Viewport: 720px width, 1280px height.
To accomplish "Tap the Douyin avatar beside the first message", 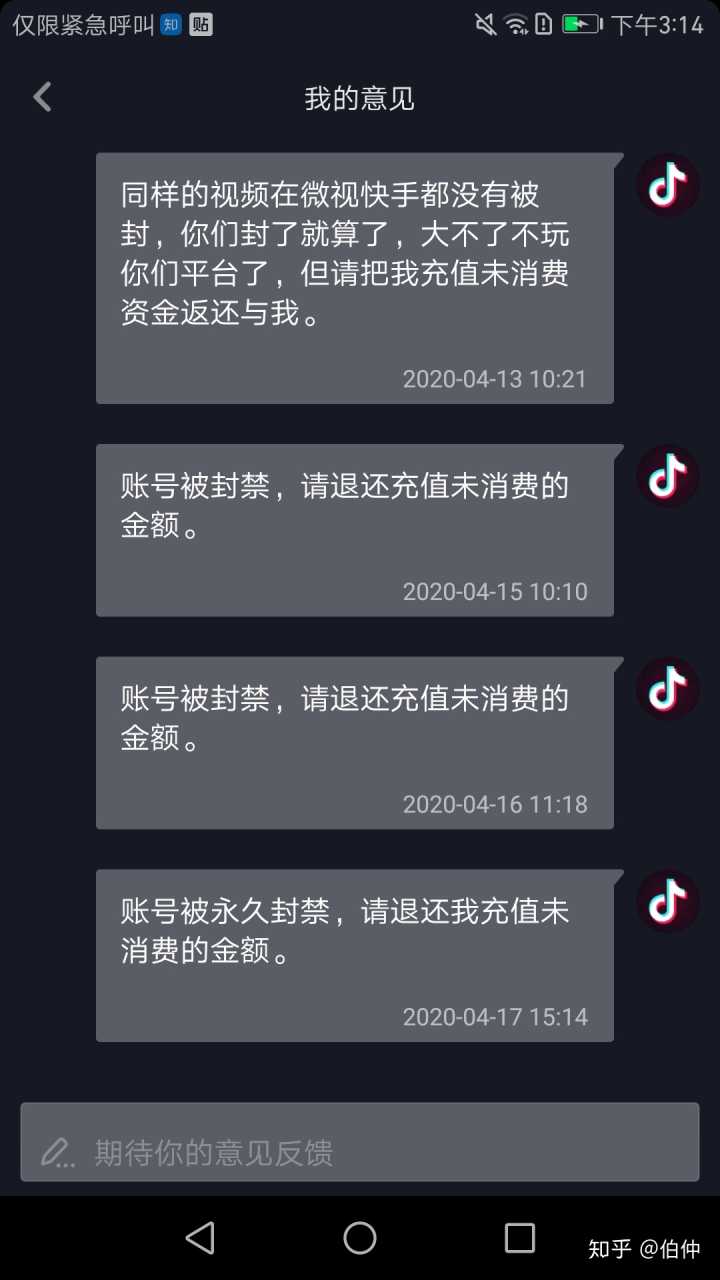I will [666, 185].
